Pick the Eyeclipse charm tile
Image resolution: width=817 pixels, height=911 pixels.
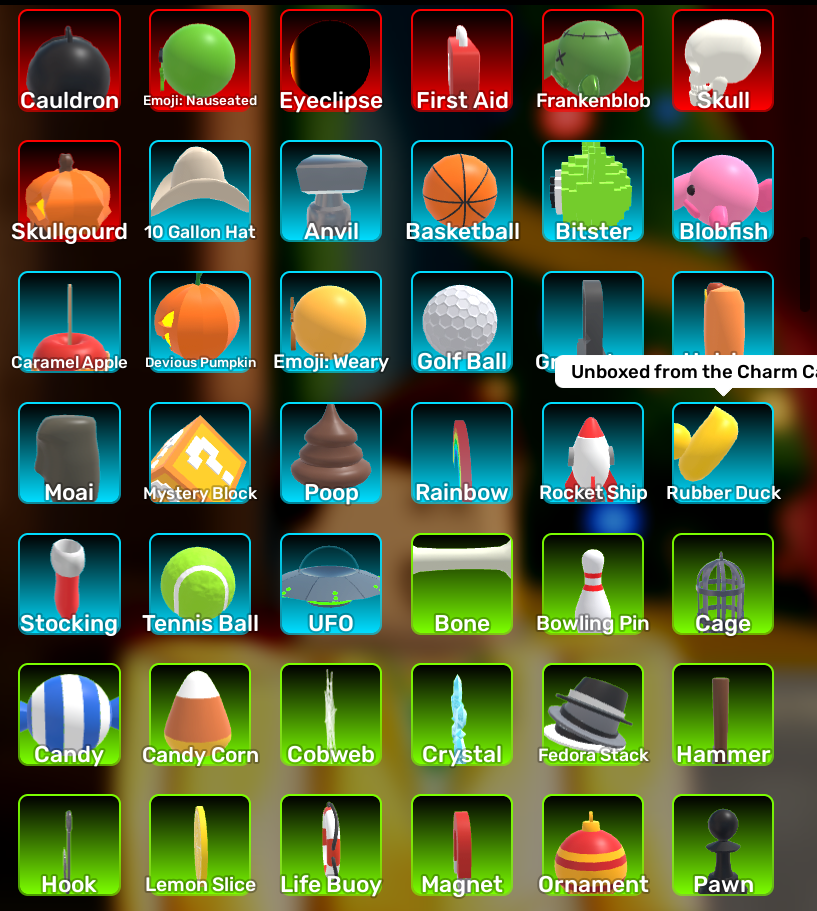[x=331, y=60]
